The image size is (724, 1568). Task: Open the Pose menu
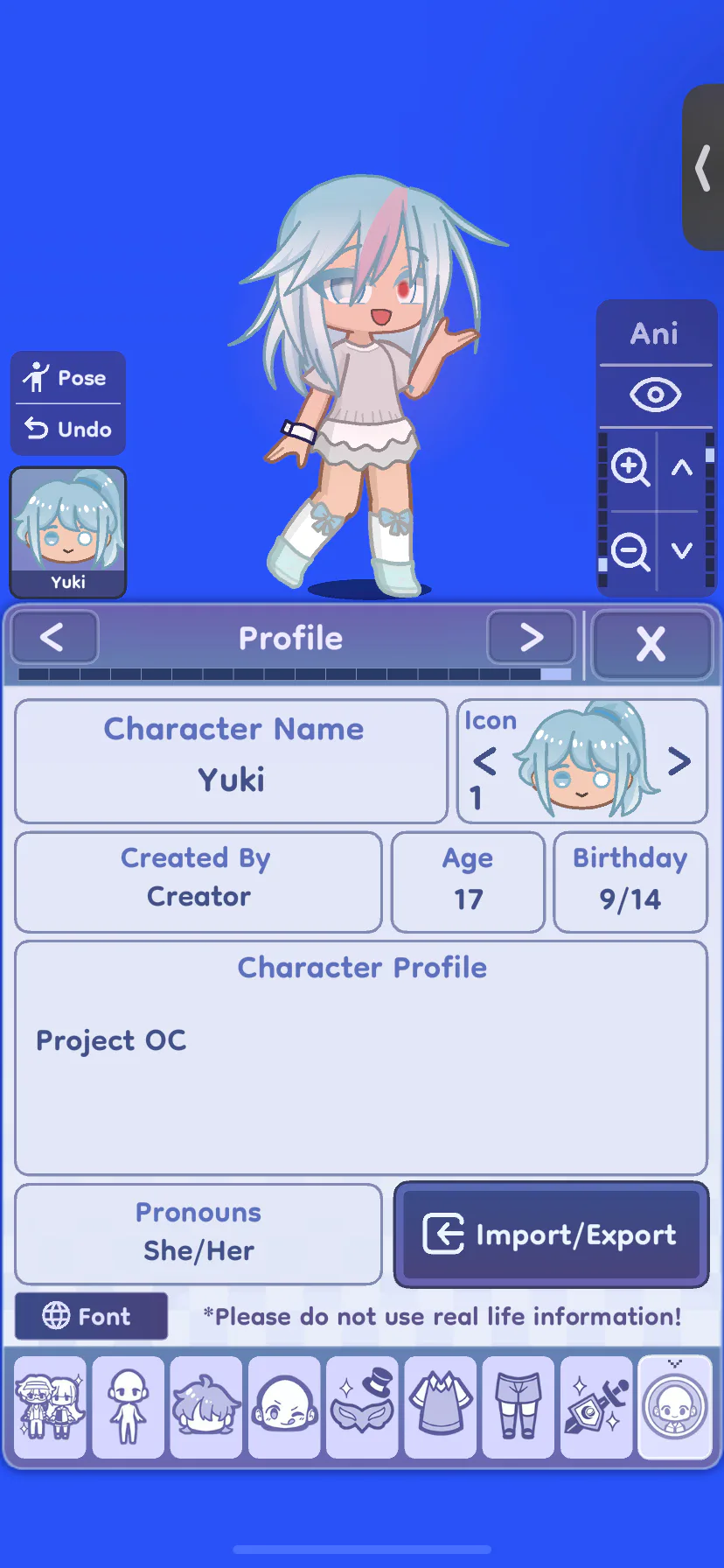67,378
